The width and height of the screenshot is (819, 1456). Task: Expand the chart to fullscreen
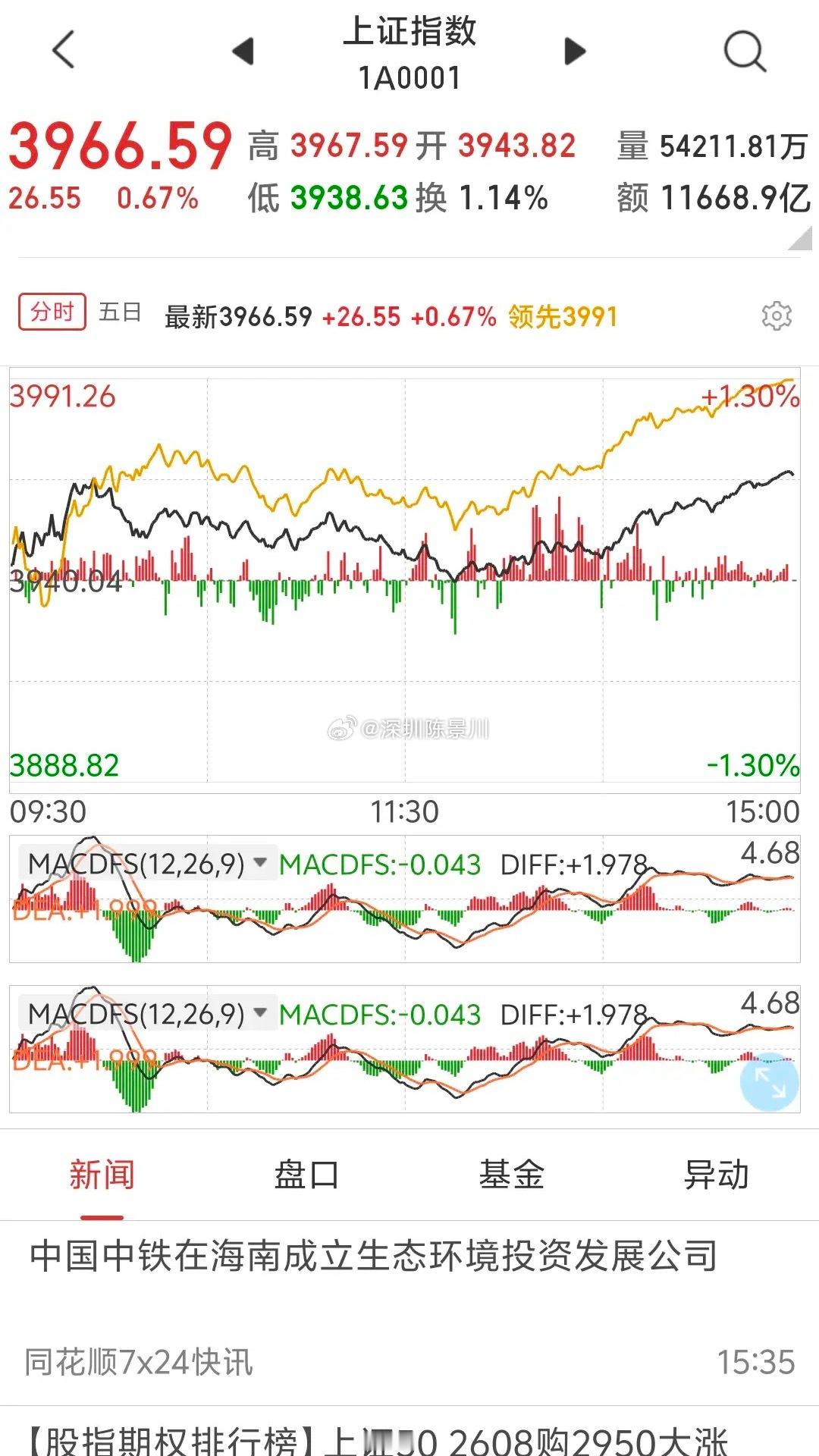pos(769,1082)
